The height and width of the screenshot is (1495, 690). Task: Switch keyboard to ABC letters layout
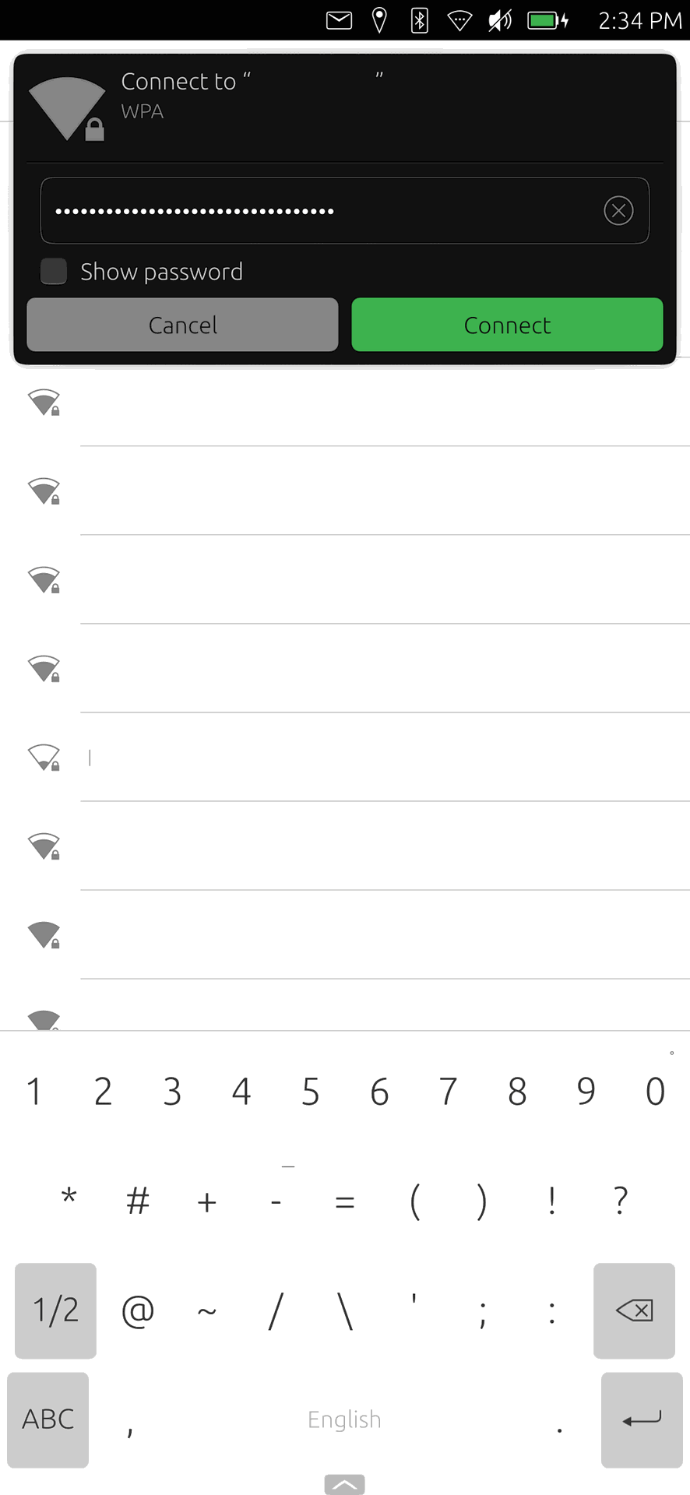48,1419
